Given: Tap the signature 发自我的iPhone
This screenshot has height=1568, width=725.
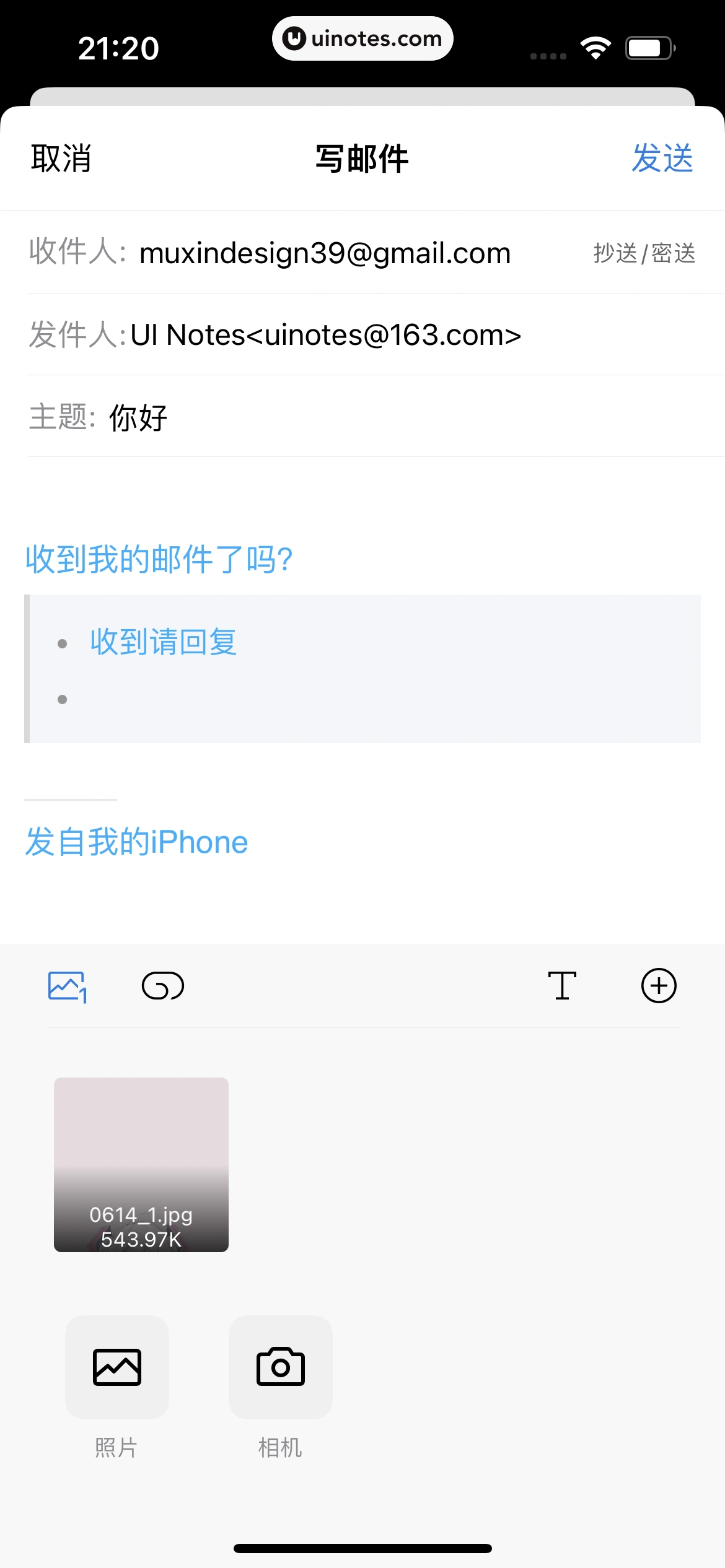Looking at the screenshot, I should pyautogui.click(x=136, y=842).
